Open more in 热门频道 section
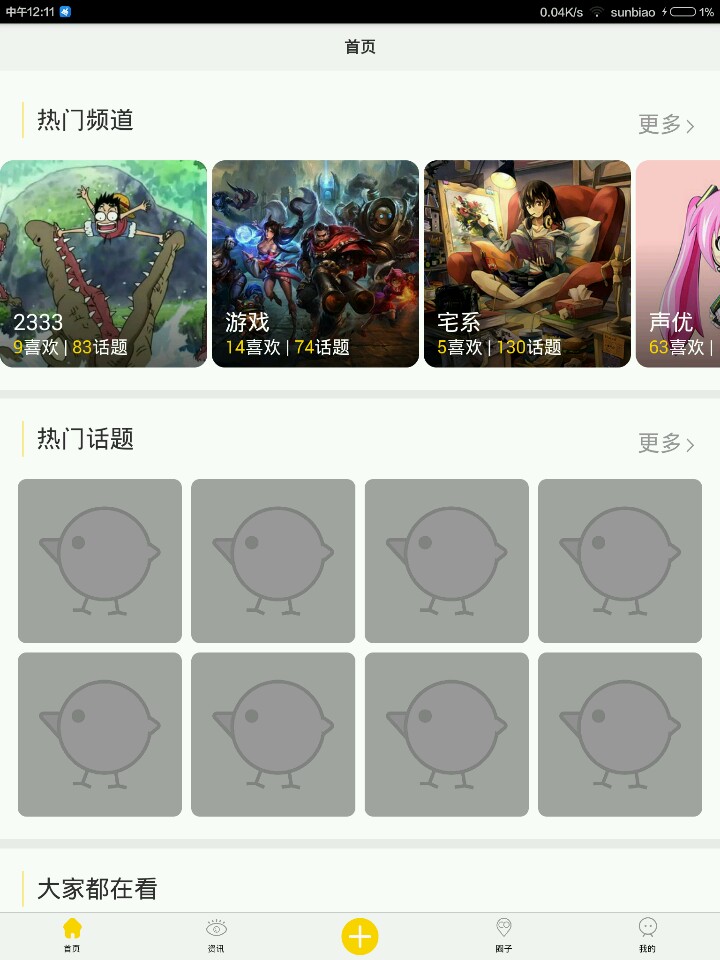The width and height of the screenshot is (720, 960). pyautogui.click(x=666, y=124)
